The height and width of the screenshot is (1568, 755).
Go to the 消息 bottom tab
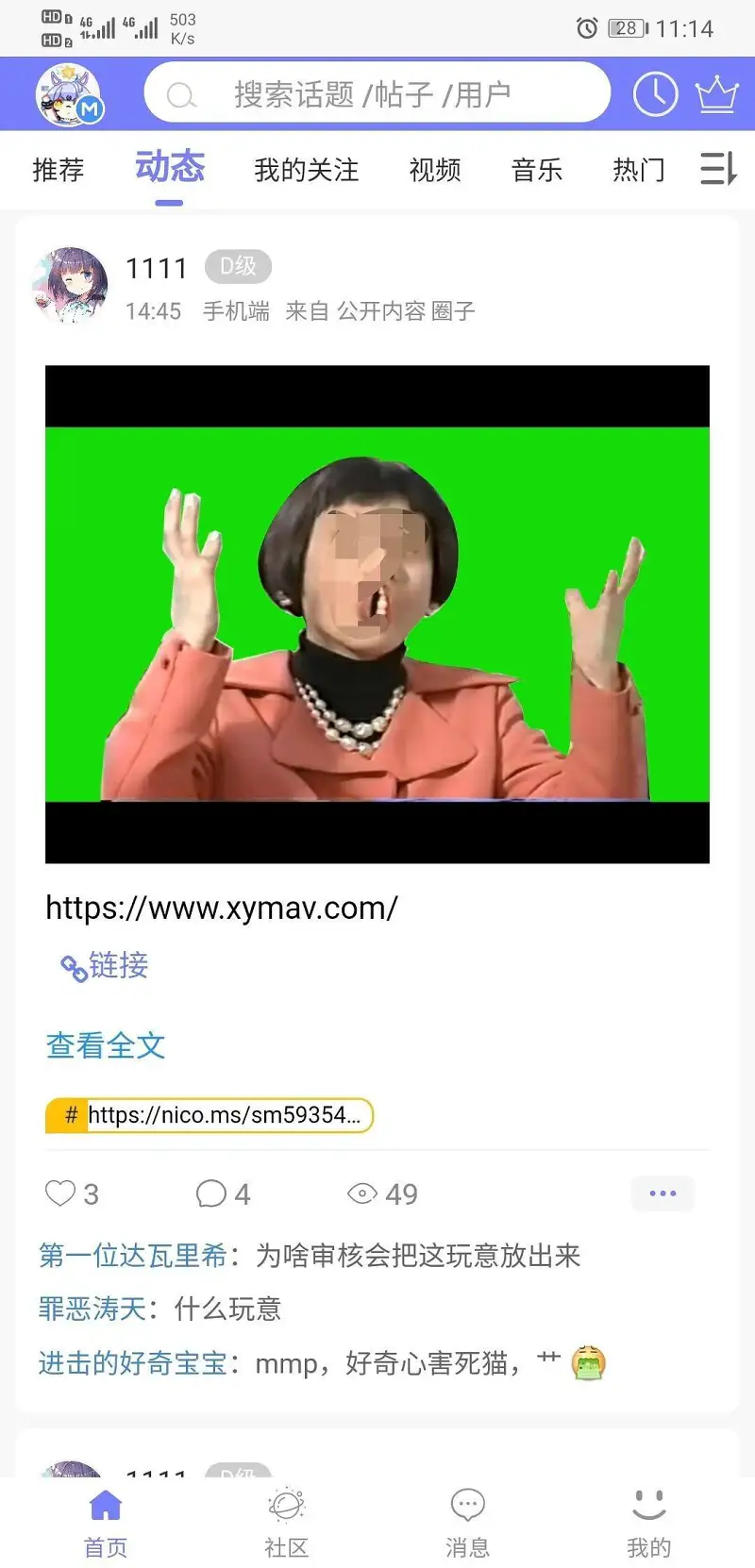click(468, 1522)
